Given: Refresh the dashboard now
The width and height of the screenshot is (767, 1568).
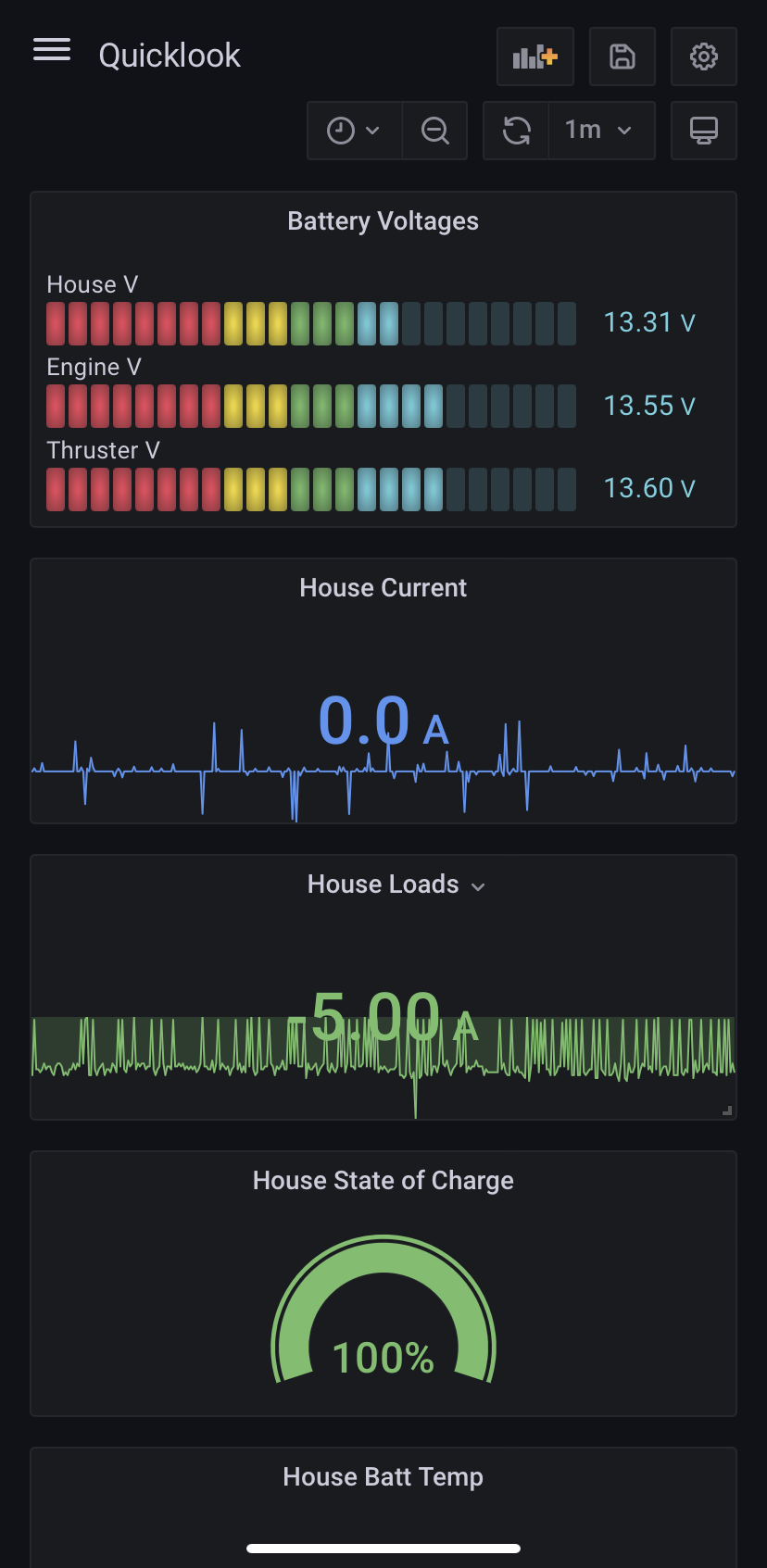Looking at the screenshot, I should tap(517, 131).
